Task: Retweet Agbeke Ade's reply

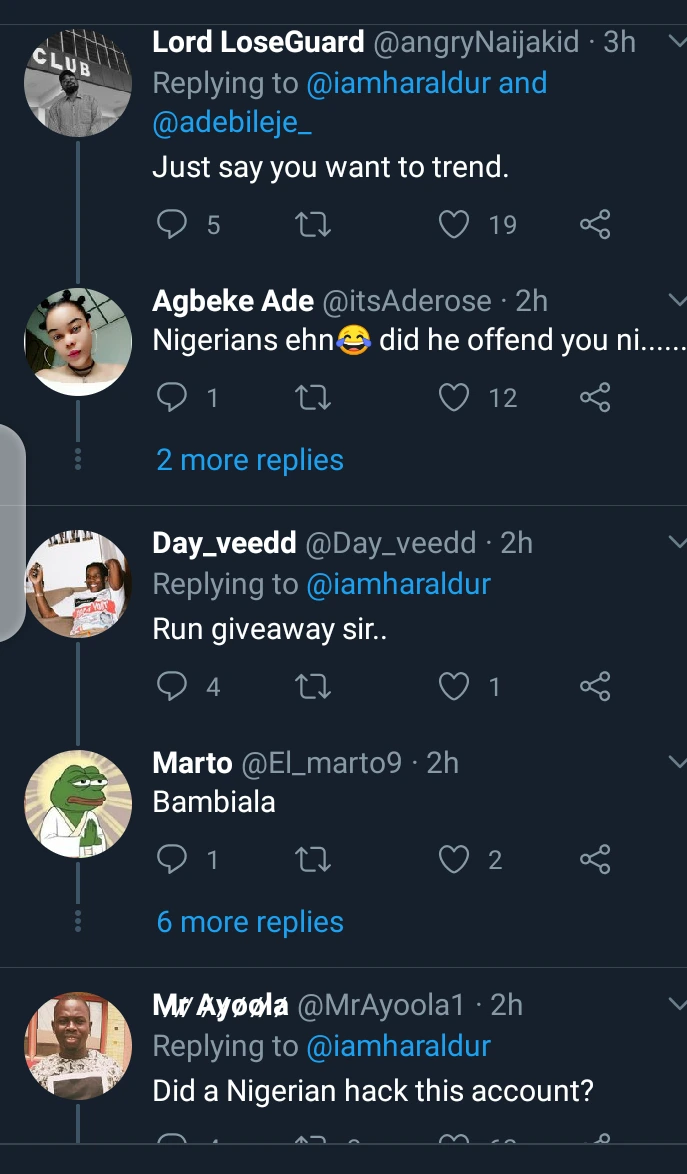Action: (314, 398)
